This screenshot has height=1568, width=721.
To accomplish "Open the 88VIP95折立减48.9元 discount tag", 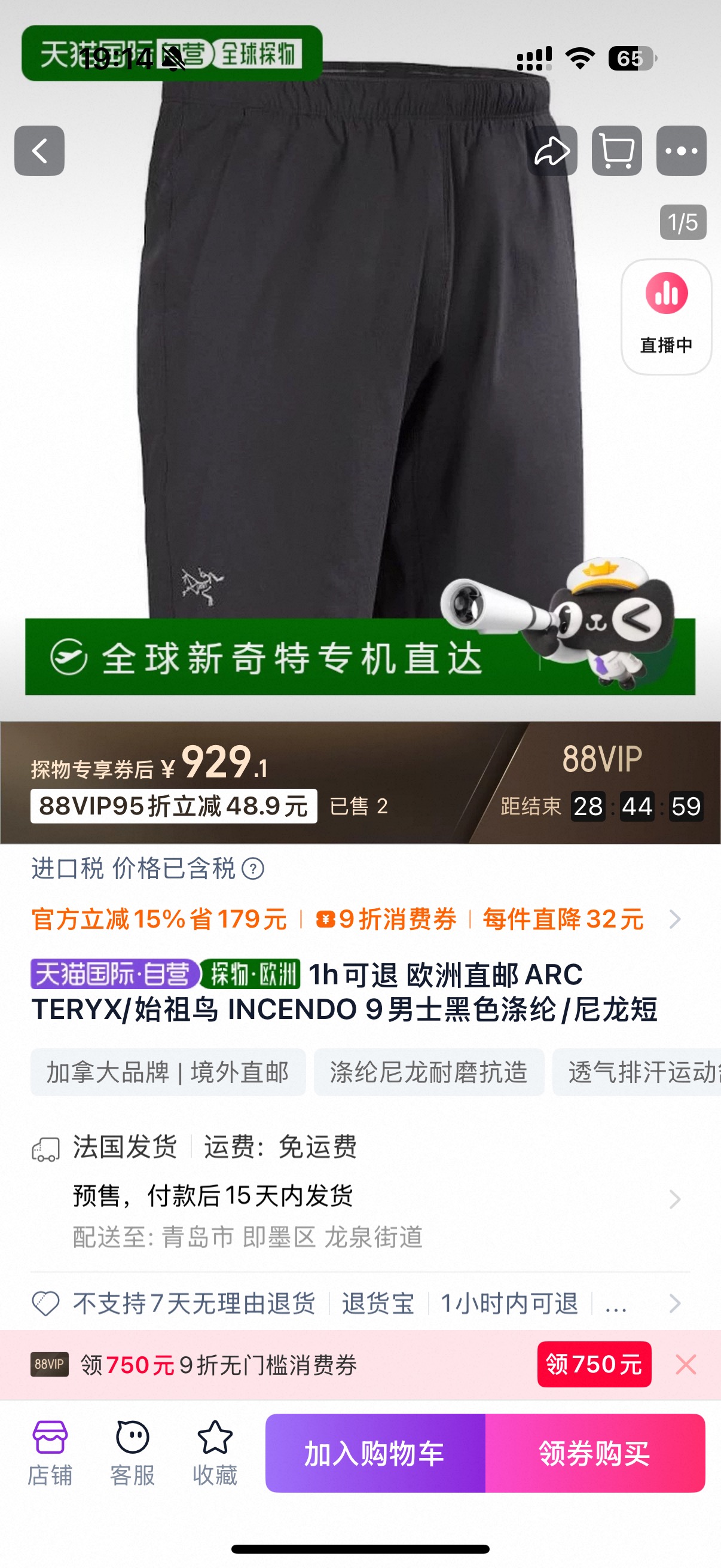I will (x=173, y=806).
